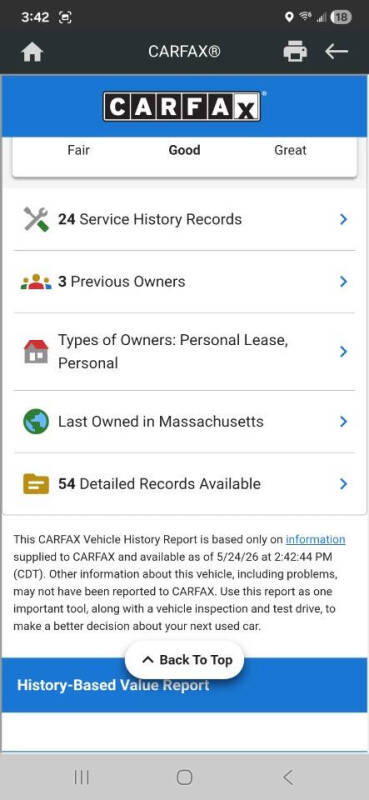Tap the system back button
Screen dimensions: 369x800
point(288,778)
